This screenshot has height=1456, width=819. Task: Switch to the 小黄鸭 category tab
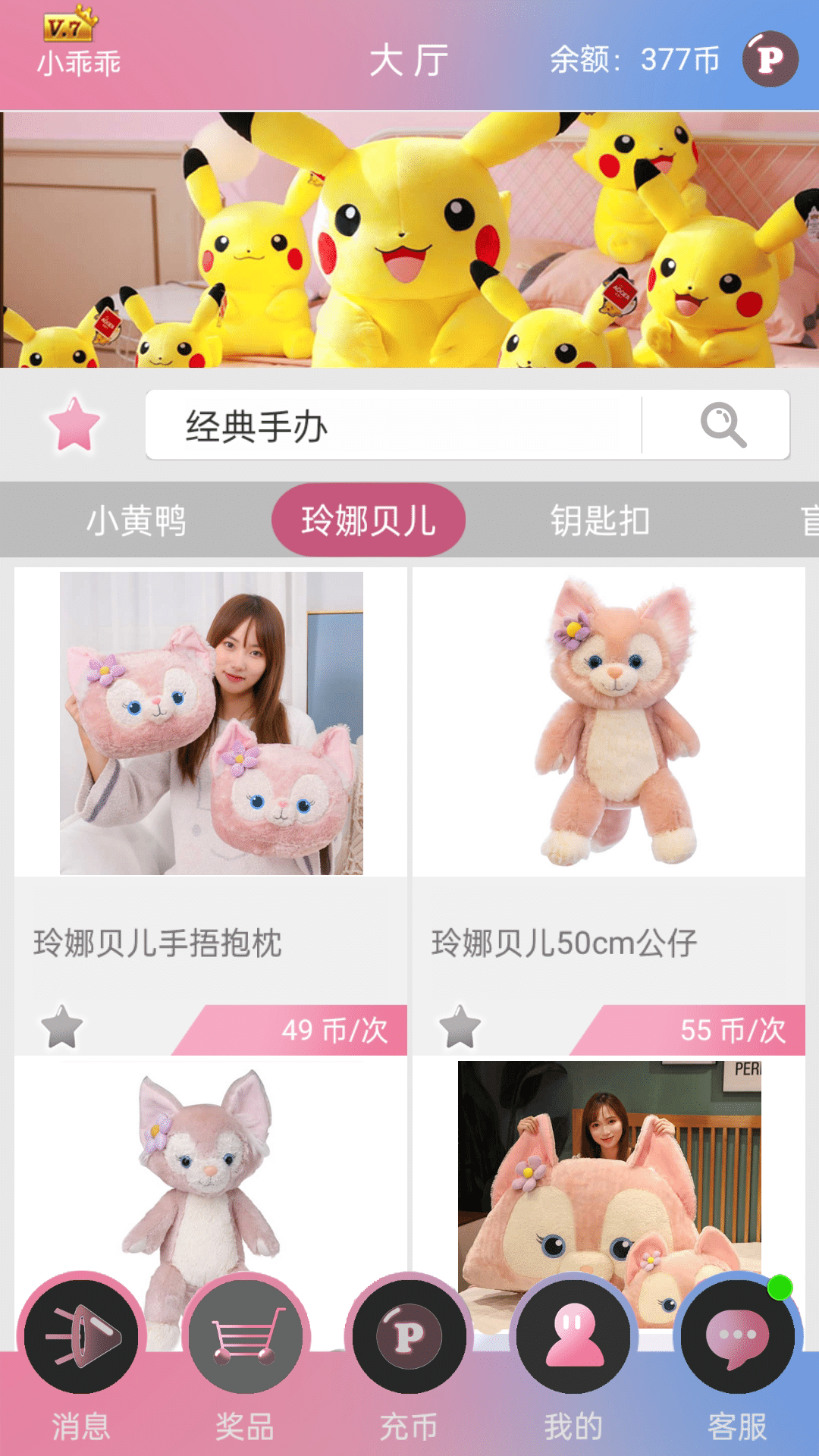click(136, 521)
